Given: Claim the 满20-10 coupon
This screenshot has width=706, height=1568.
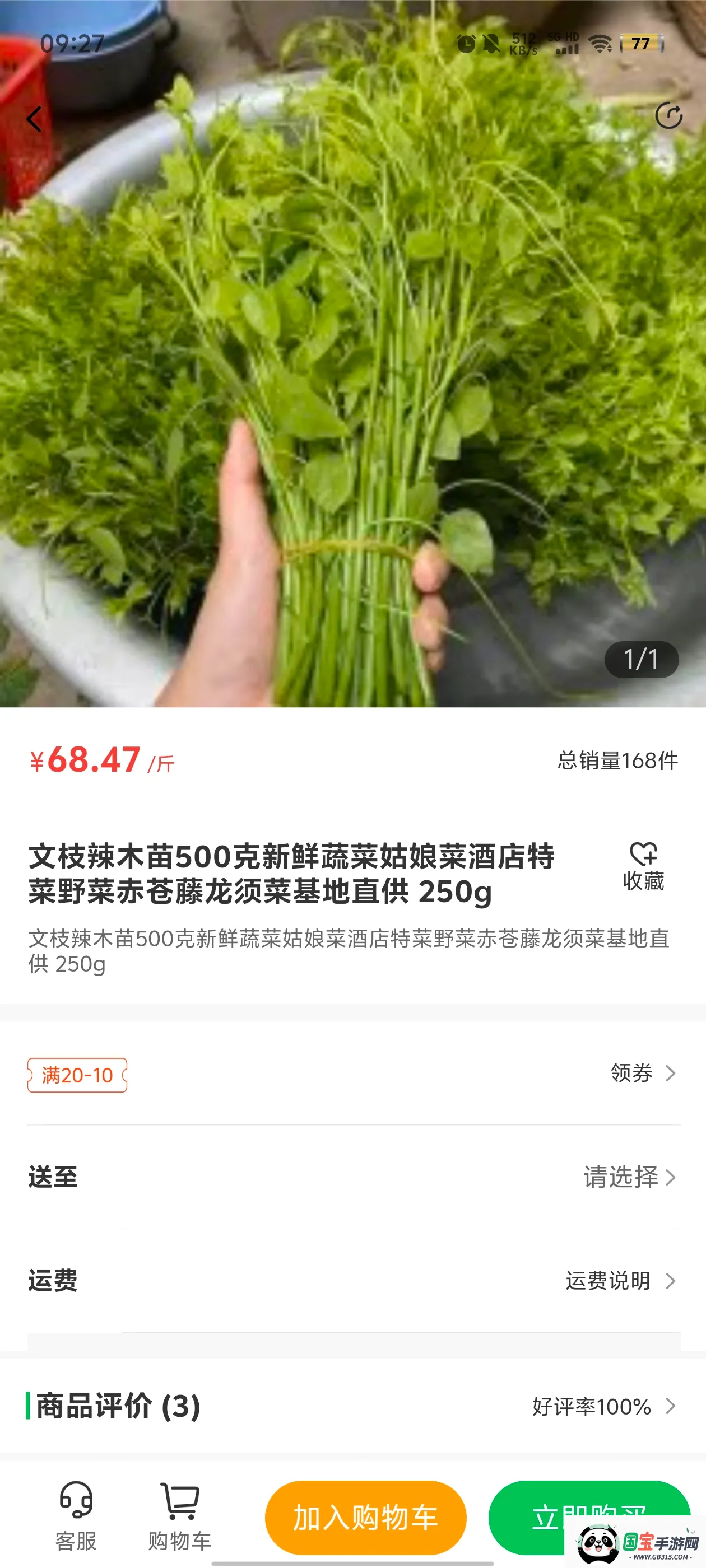Looking at the screenshot, I should coord(77,1075).
